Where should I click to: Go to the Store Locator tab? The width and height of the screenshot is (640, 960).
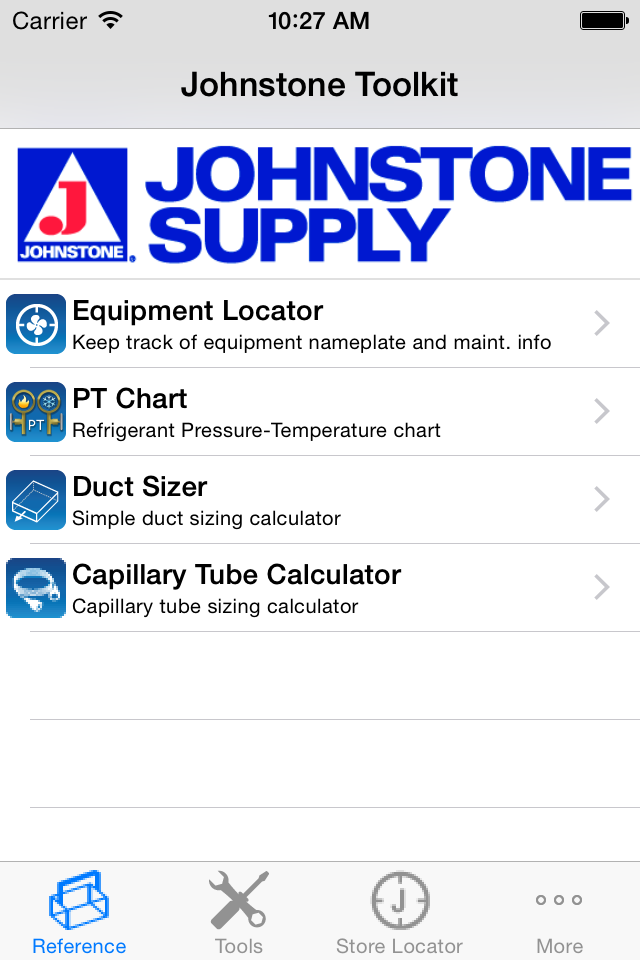click(x=399, y=912)
